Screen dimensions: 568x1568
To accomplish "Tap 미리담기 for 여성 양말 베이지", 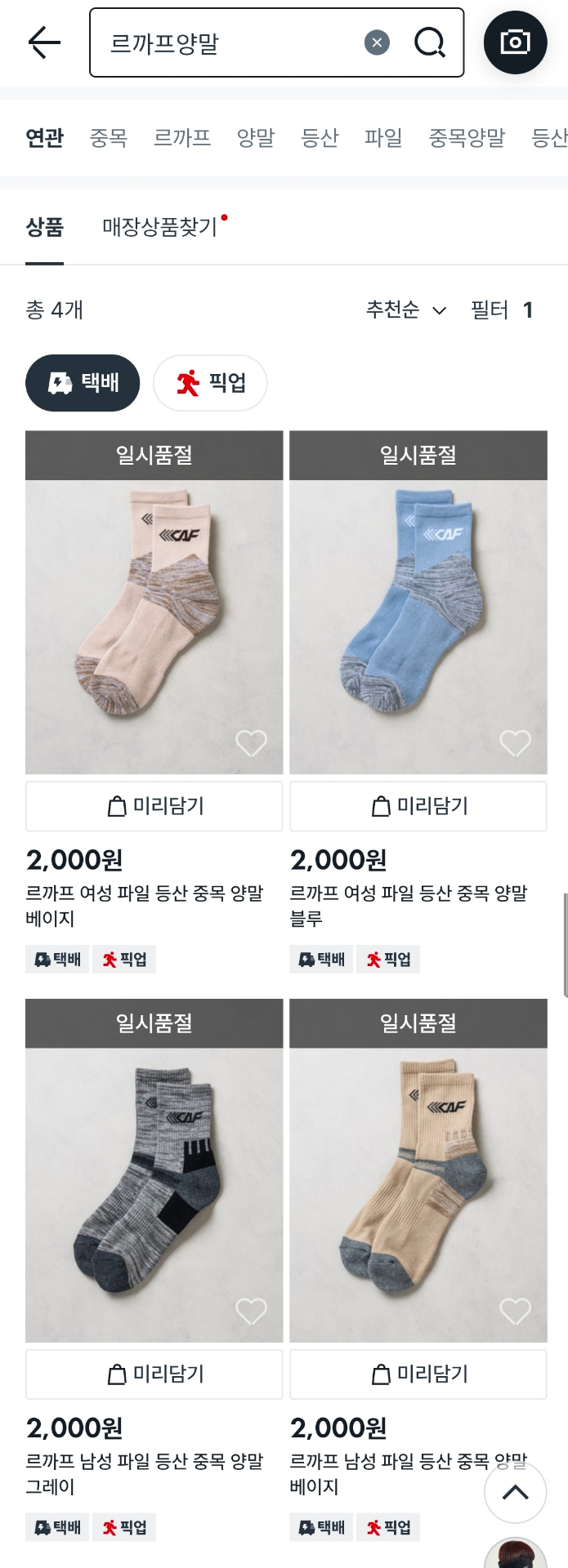I will (154, 806).
